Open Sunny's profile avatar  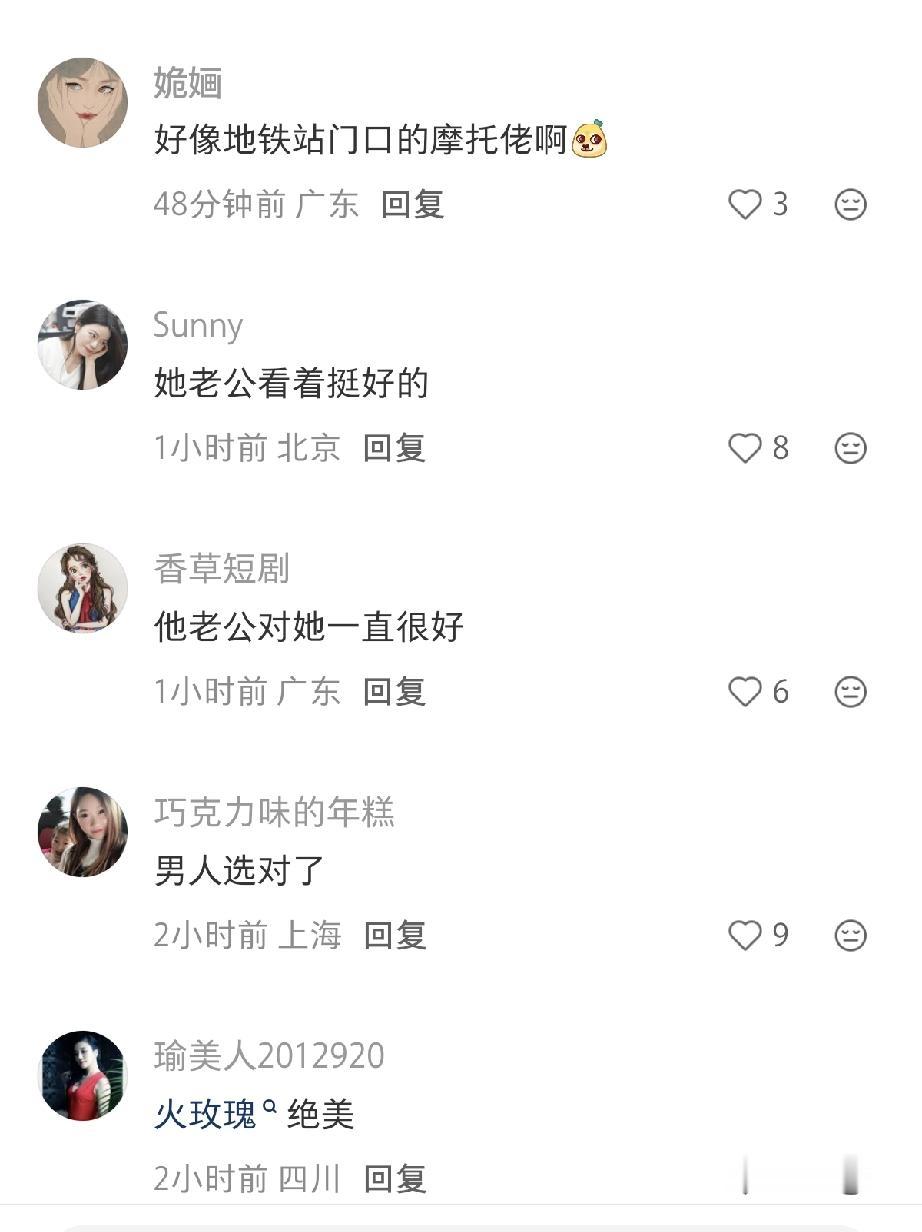(83, 345)
